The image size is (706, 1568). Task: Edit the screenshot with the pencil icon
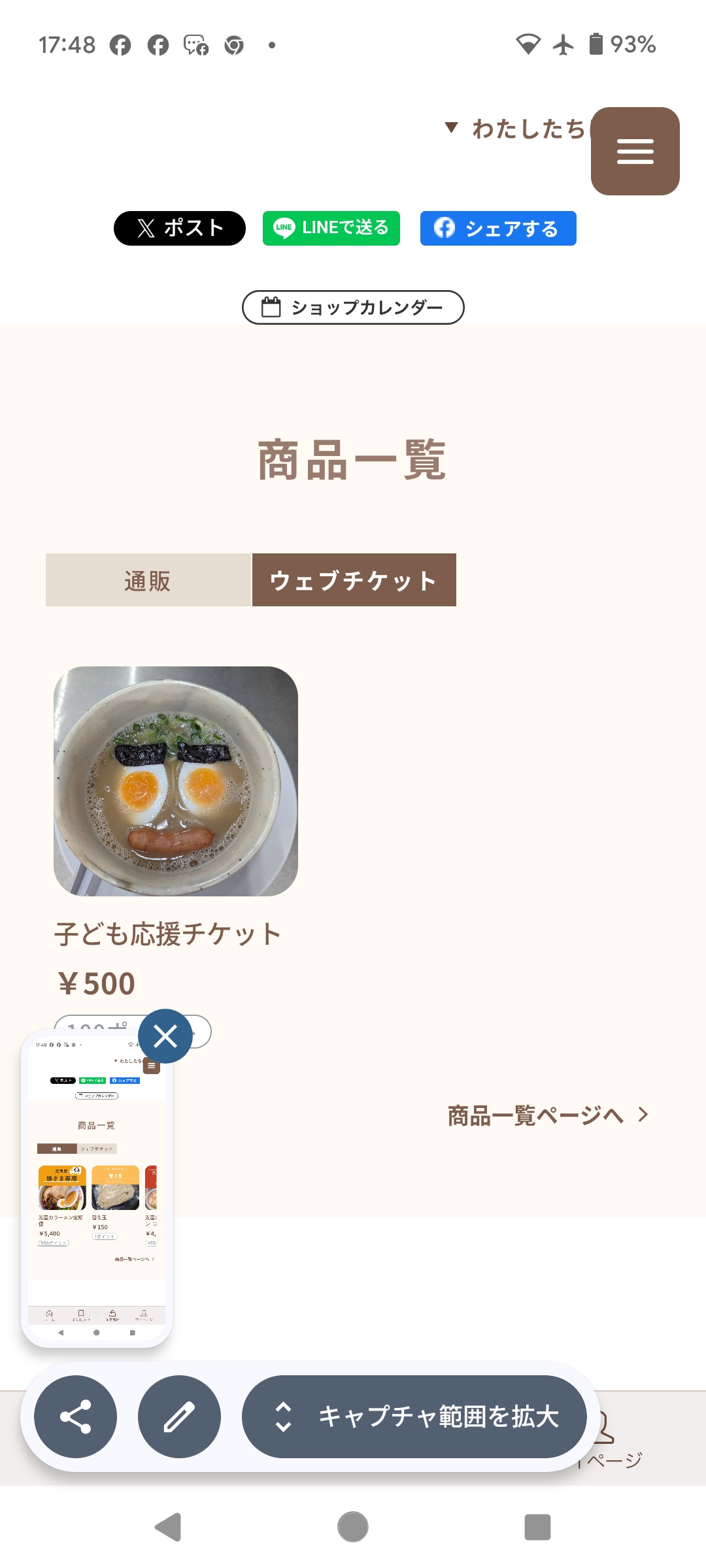pos(179,1416)
